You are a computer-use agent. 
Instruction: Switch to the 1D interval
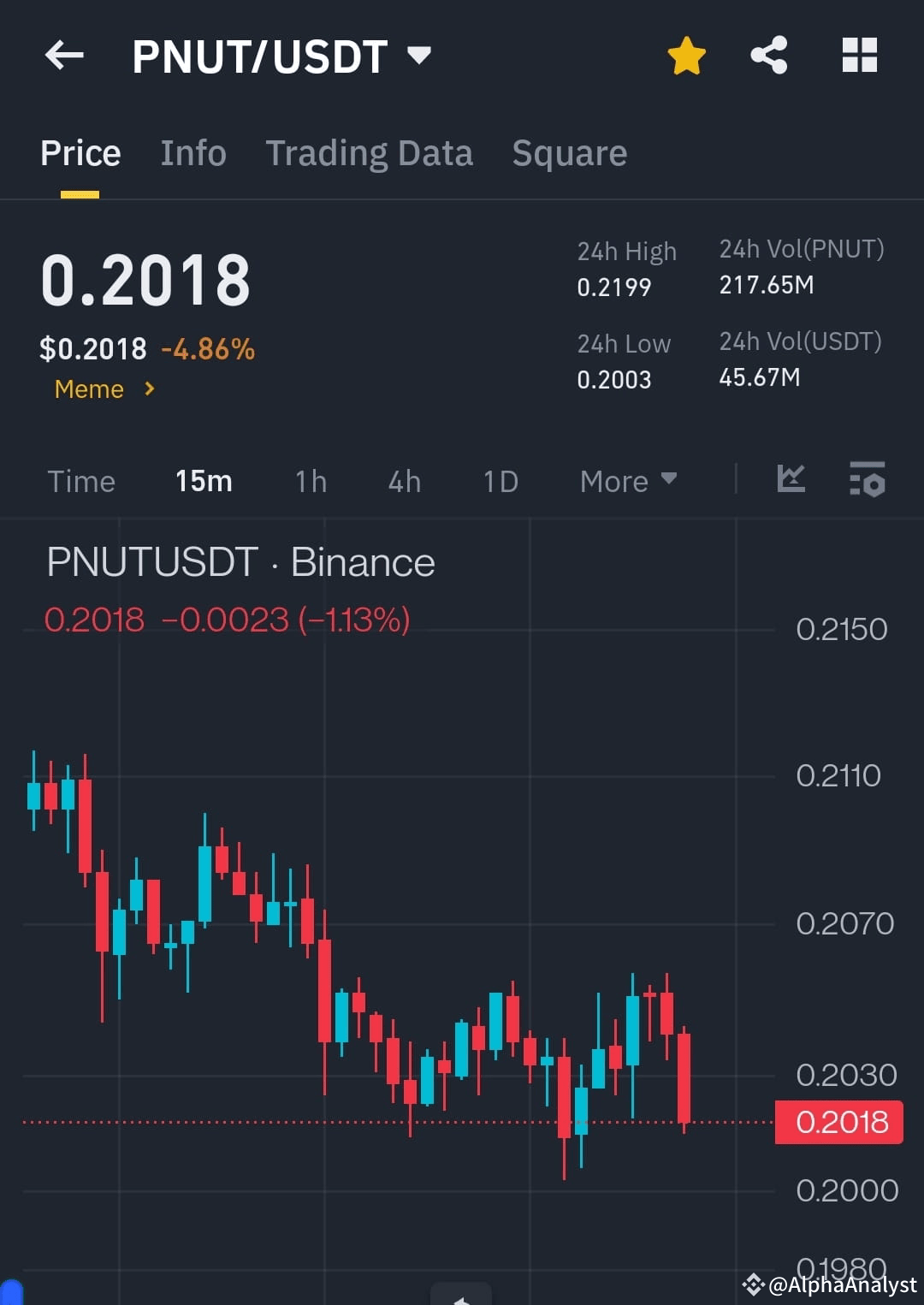click(500, 481)
